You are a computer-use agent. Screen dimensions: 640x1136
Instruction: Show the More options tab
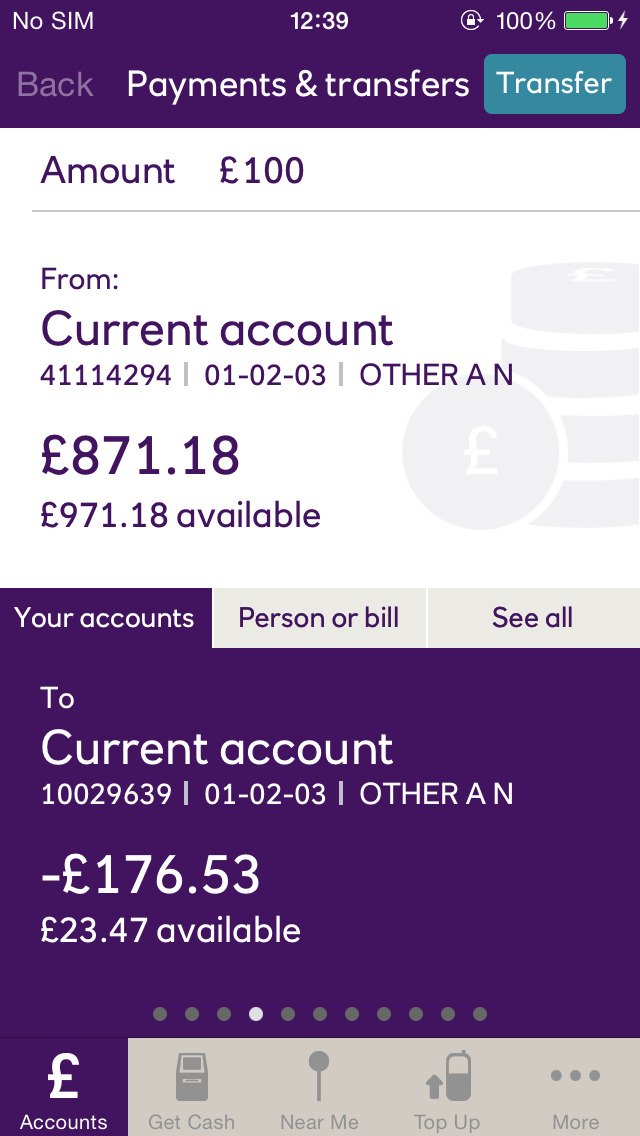pos(575,1087)
